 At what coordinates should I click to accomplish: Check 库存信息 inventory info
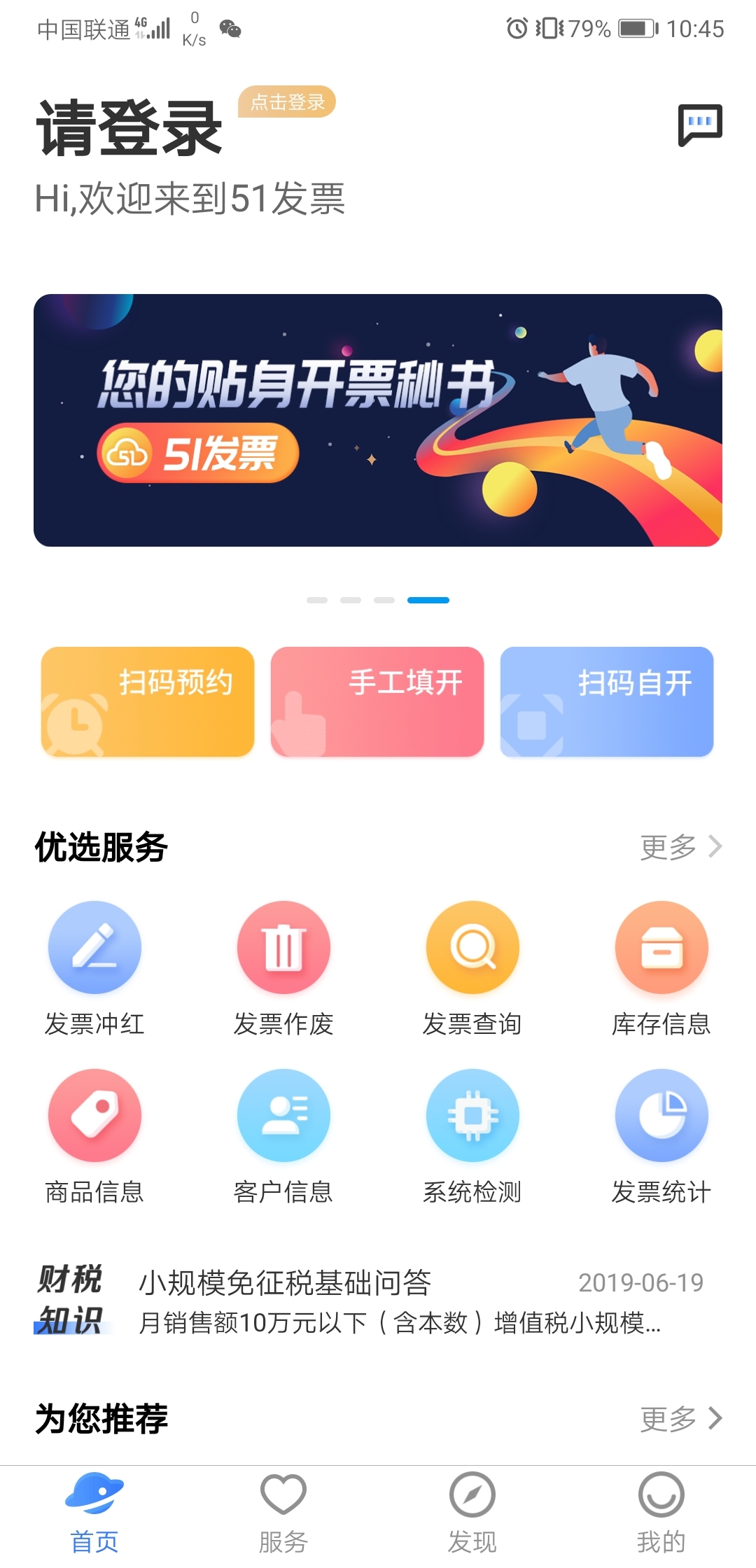pyautogui.click(x=661, y=967)
